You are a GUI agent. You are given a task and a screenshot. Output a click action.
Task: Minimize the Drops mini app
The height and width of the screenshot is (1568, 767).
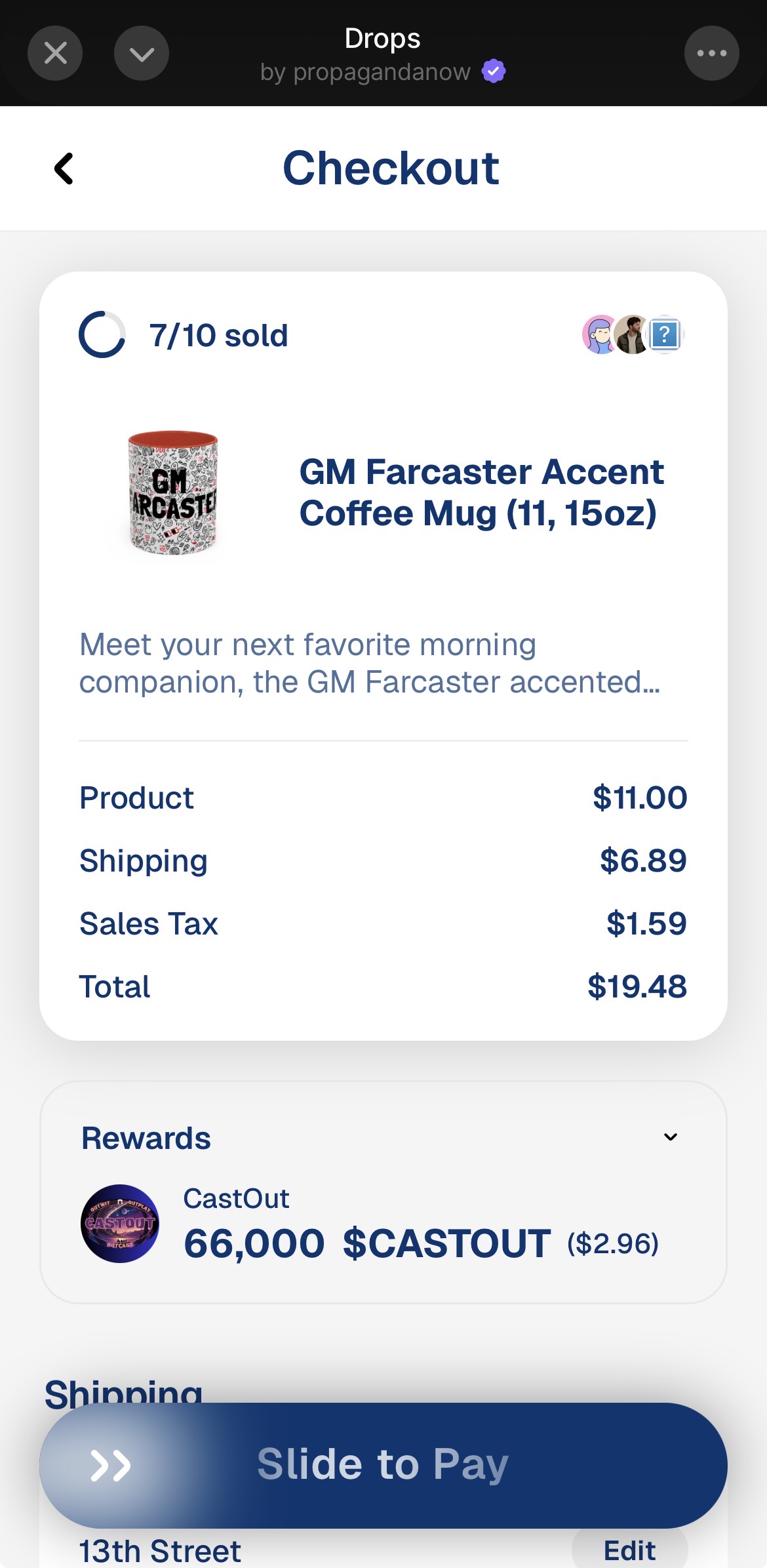[x=142, y=53]
